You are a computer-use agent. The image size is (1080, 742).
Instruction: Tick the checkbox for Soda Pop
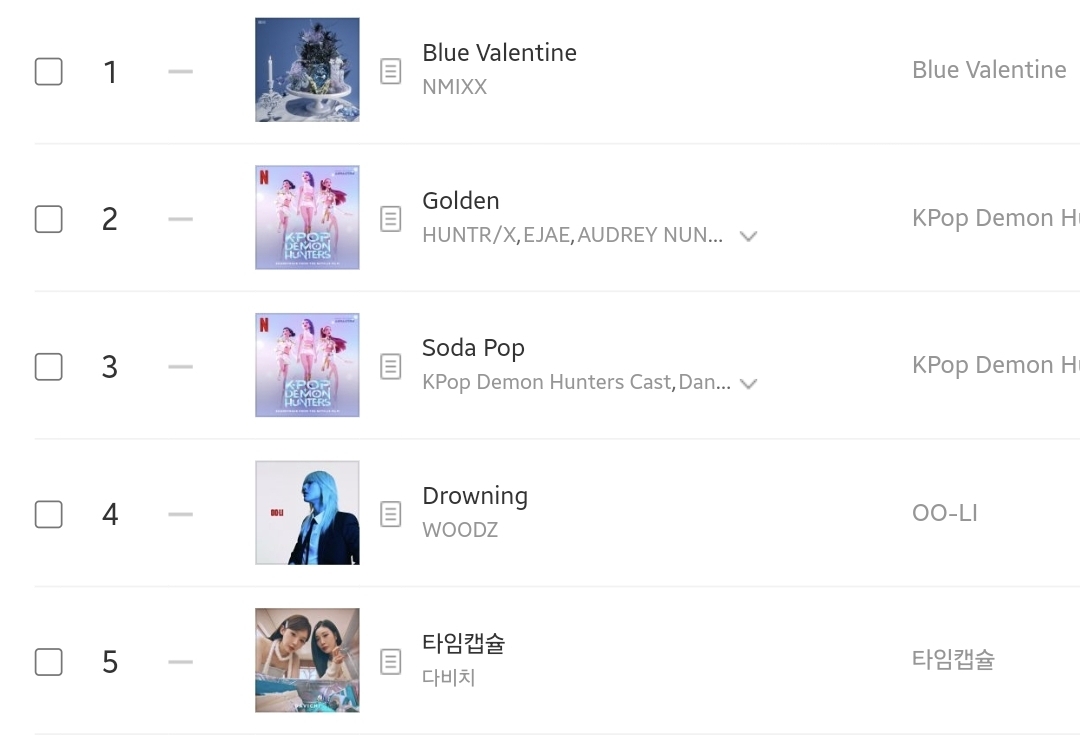[x=49, y=367]
